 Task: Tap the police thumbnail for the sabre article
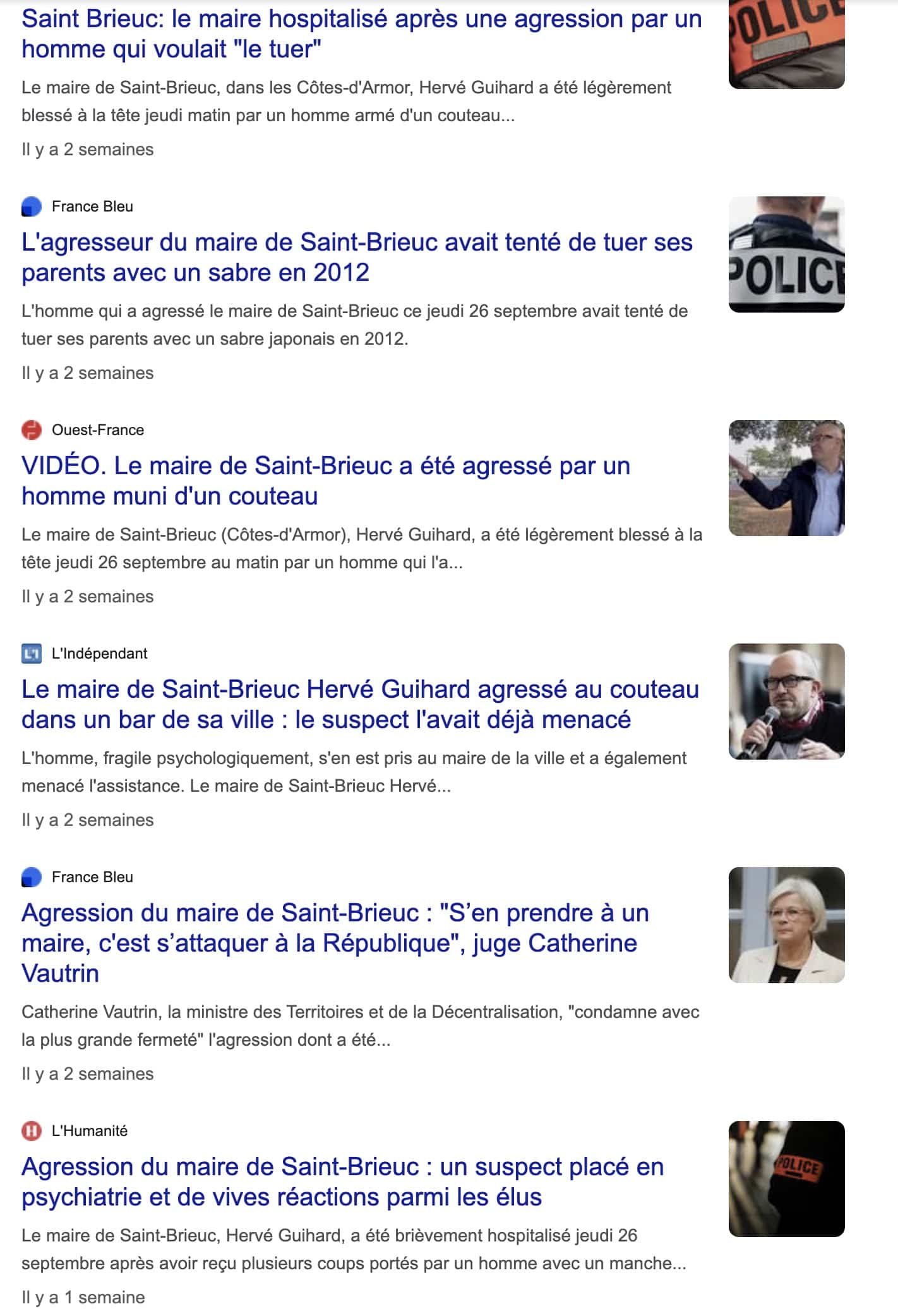[786, 254]
